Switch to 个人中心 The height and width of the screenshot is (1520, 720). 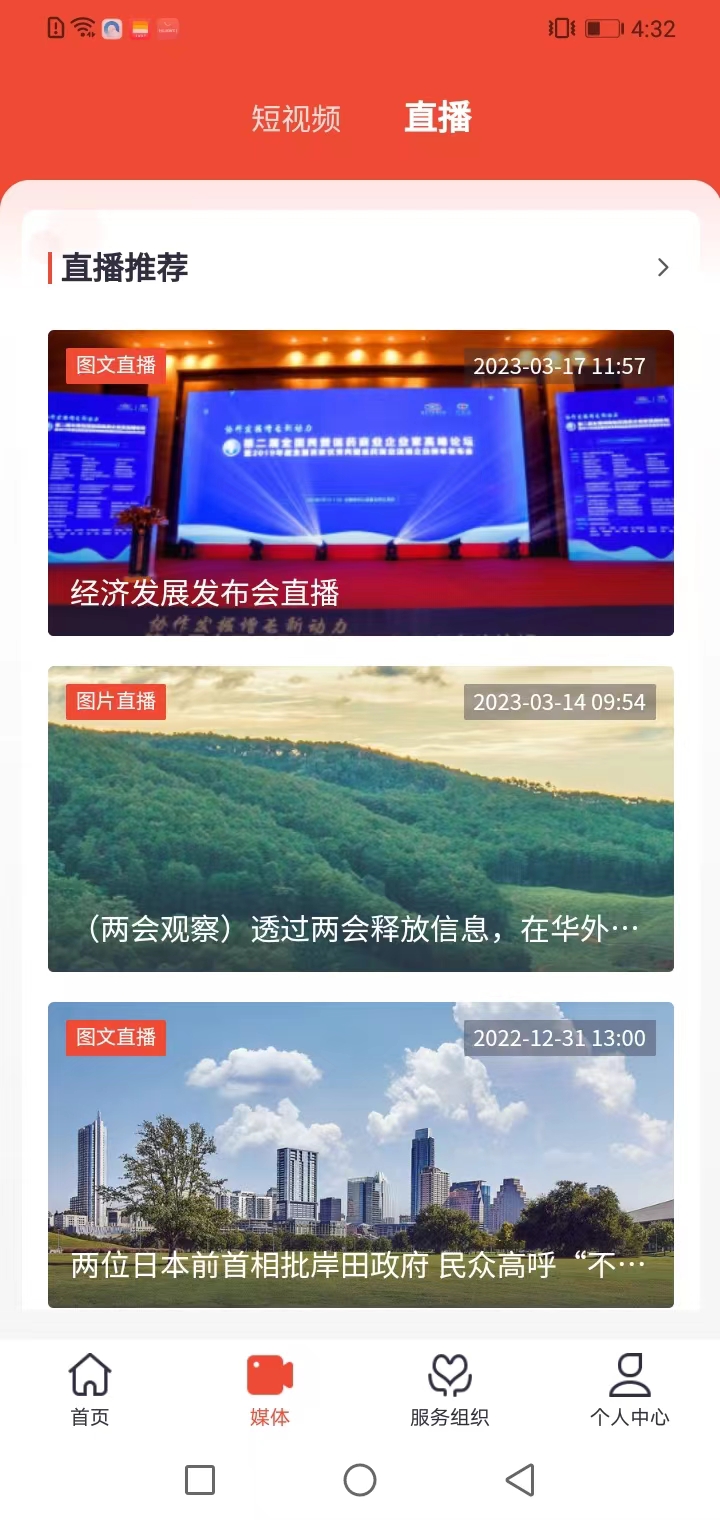[x=629, y=1389]
